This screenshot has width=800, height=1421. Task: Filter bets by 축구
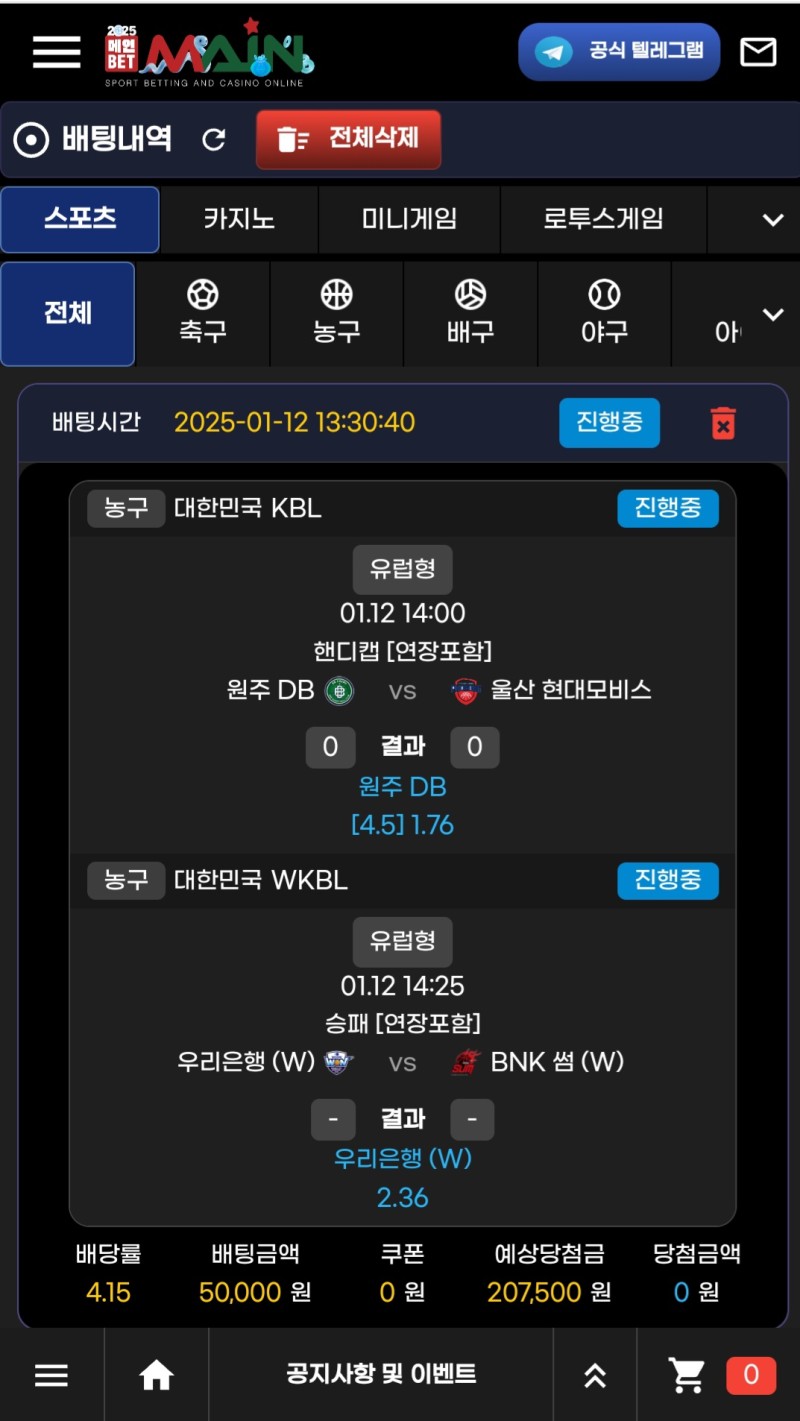point(203,313)
